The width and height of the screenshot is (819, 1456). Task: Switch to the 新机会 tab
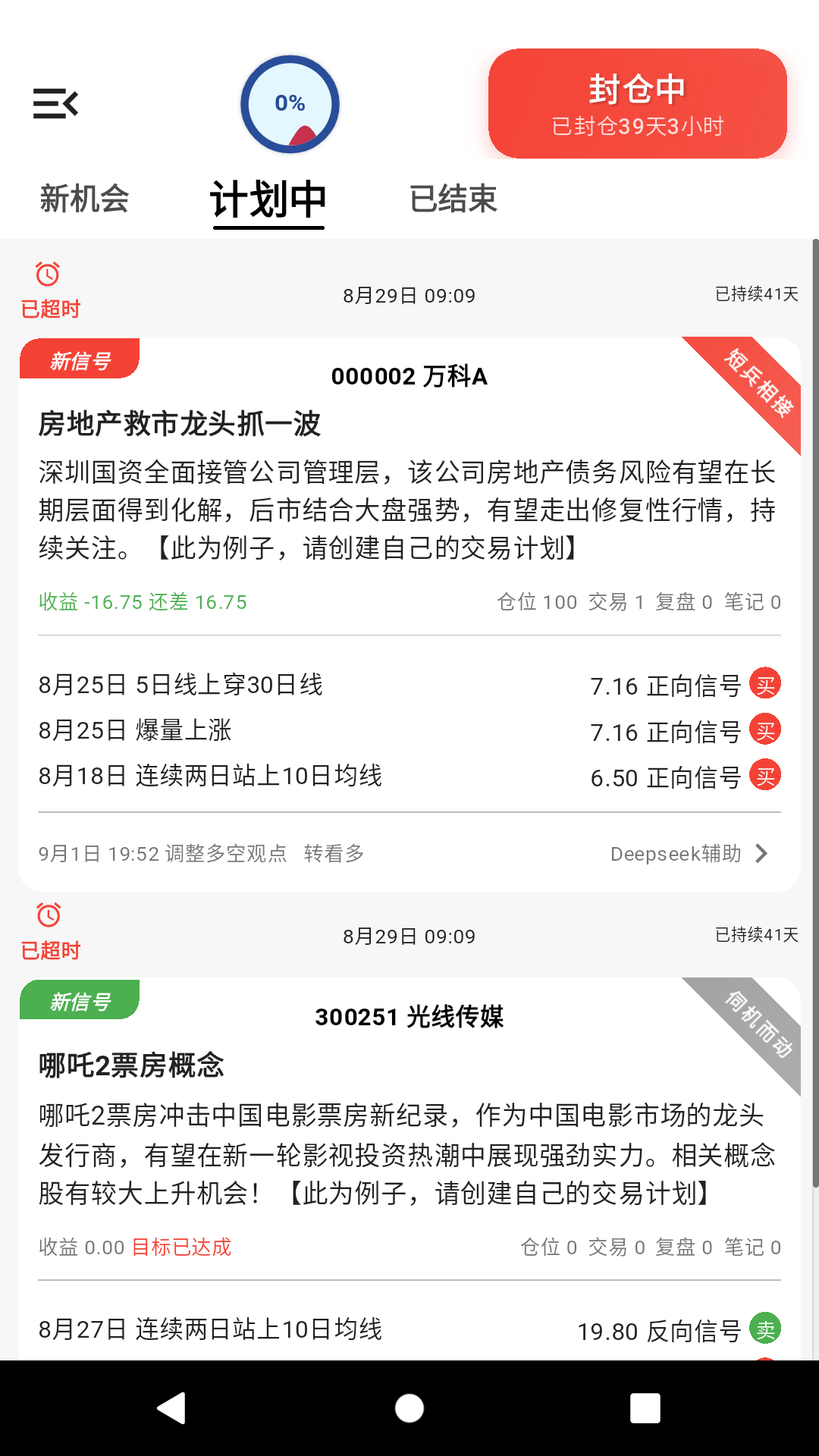coord(86,199)
